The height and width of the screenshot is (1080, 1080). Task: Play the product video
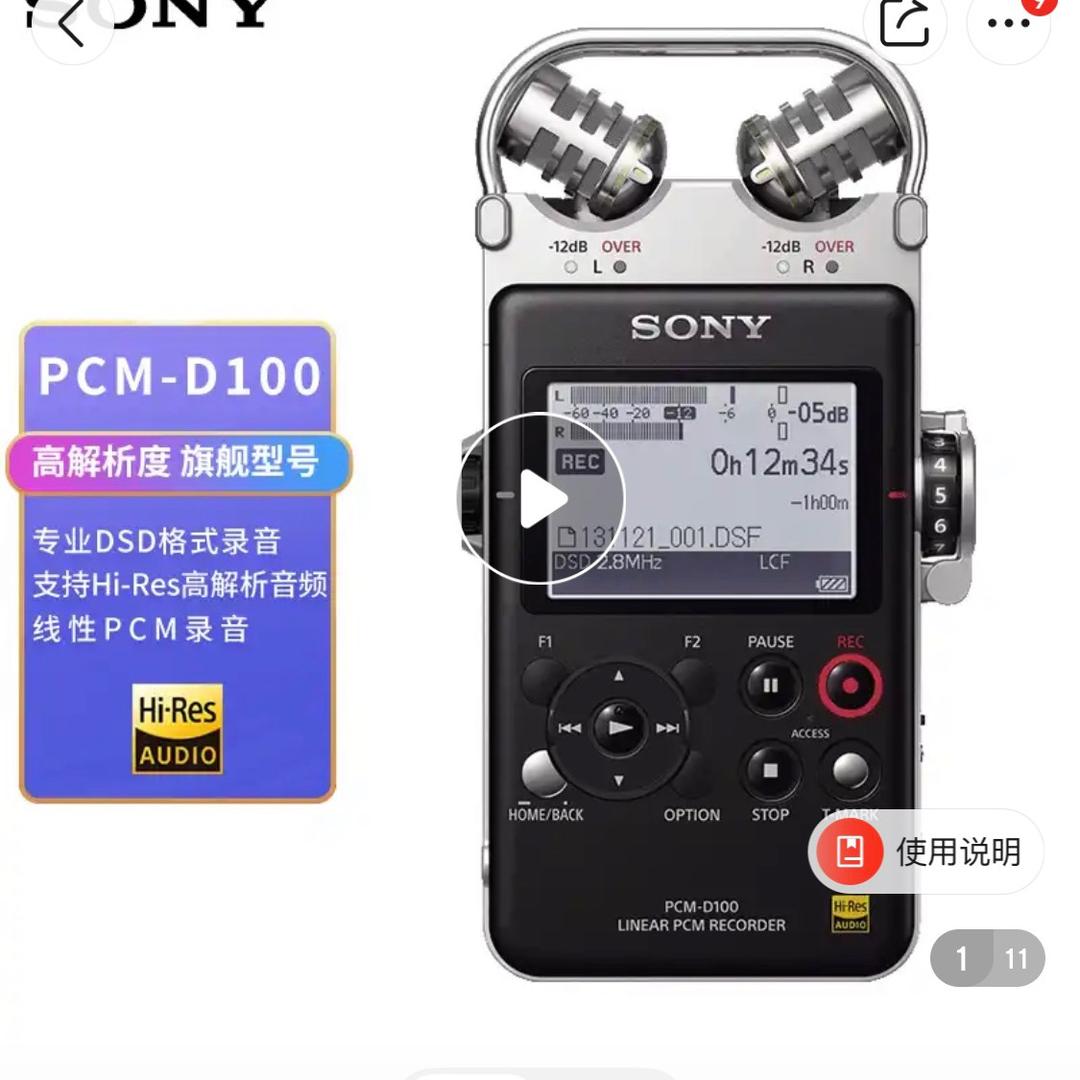(x=543, y=498)
